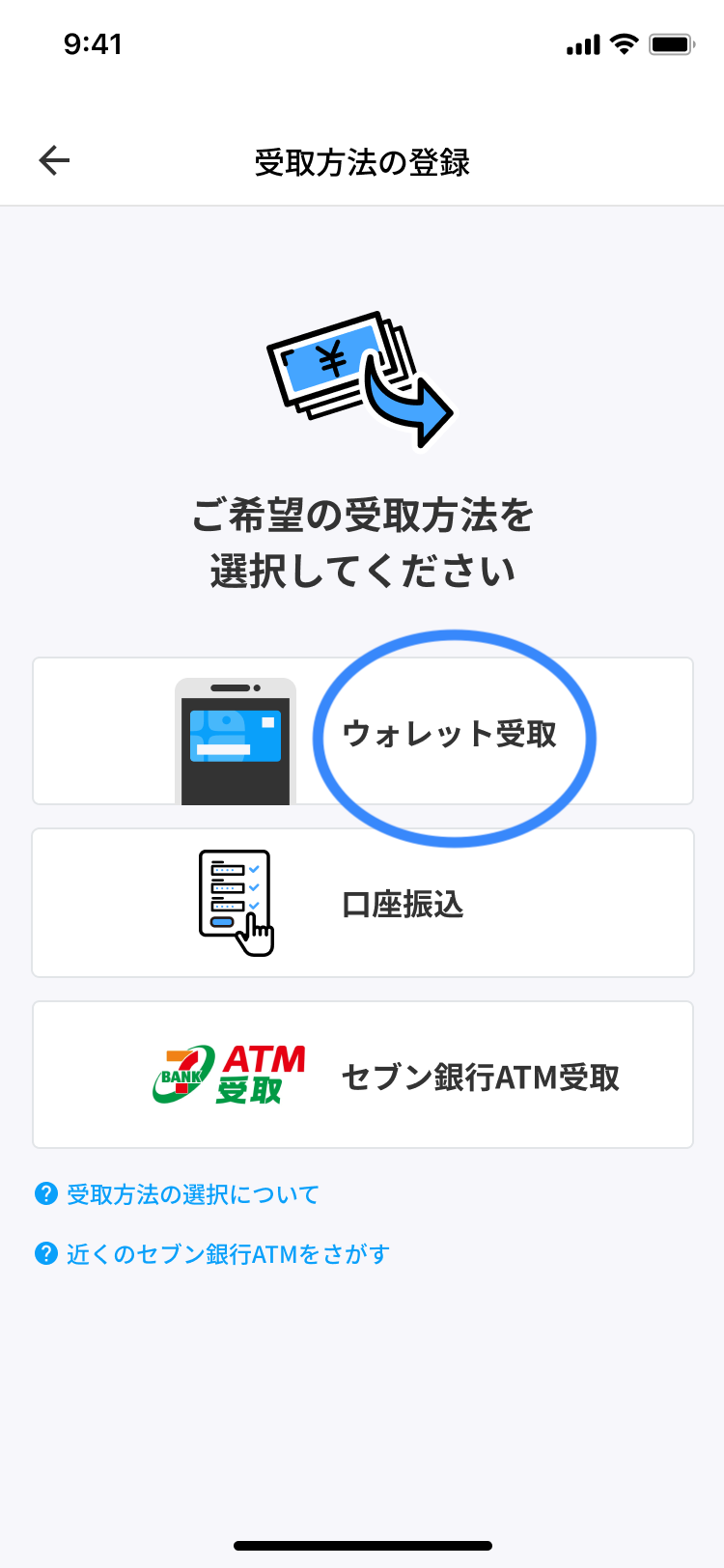Choose 口座振込 as the receiving method
Viewport: 724px width, 1568px height.
coord(363,904)
